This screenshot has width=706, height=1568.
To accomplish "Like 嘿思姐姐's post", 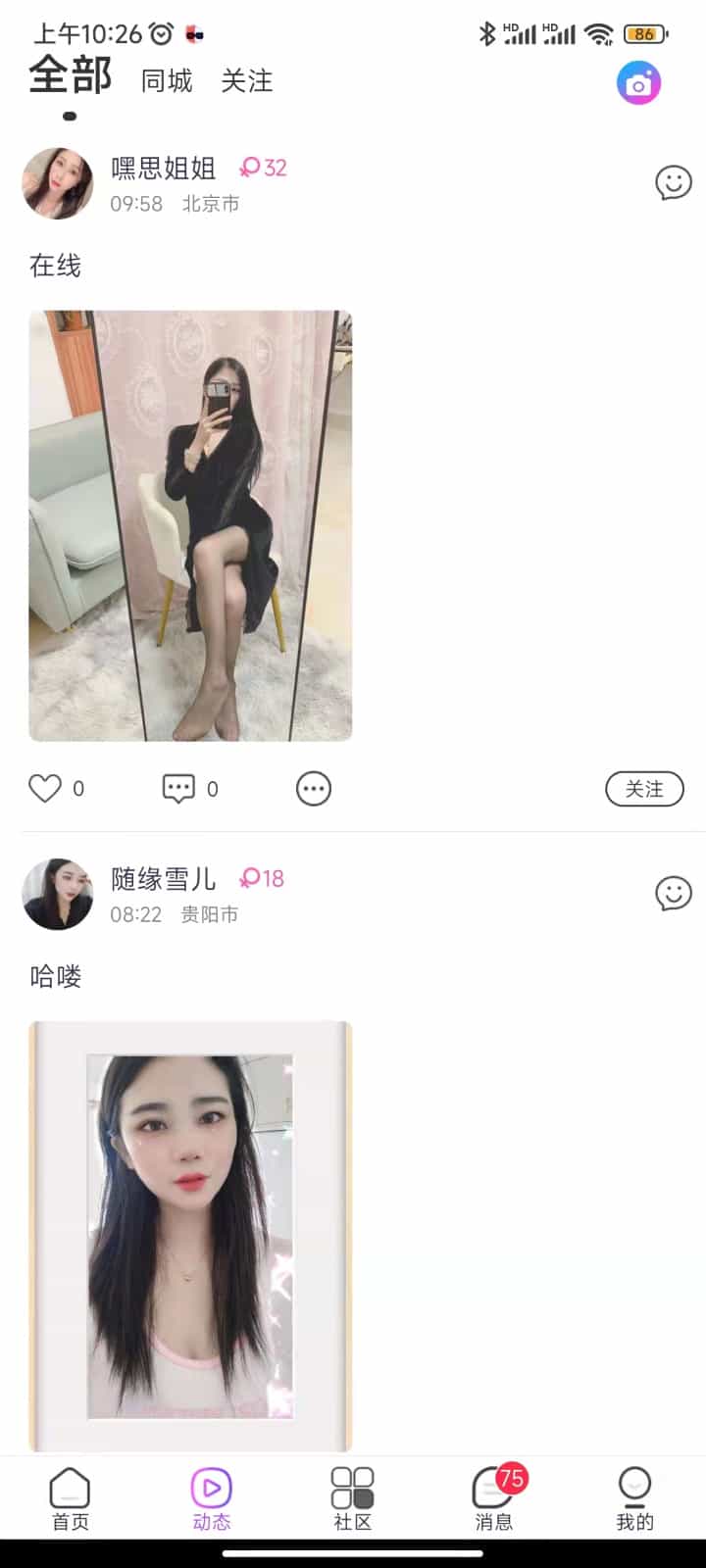I will click(x=45, y=788).
